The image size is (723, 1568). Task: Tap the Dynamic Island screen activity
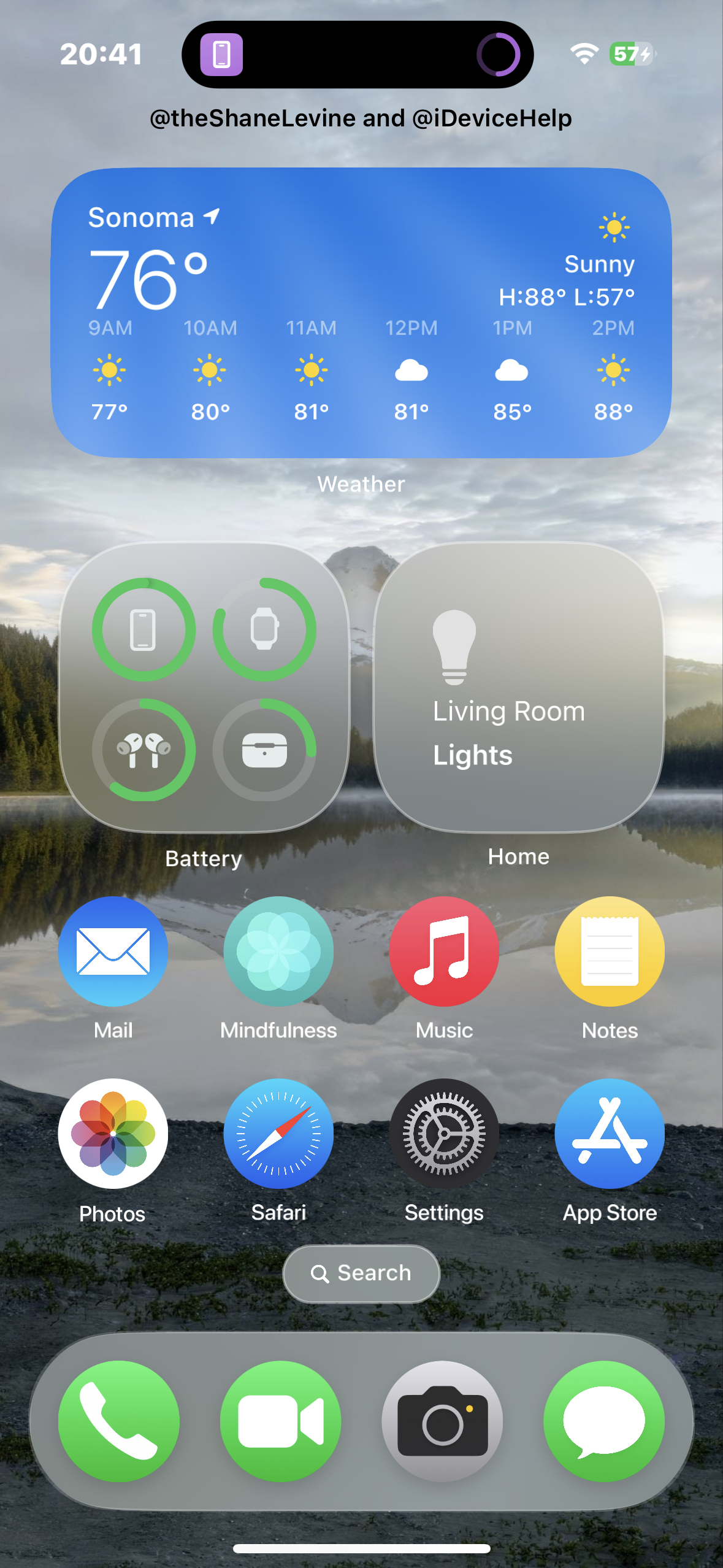358,55
